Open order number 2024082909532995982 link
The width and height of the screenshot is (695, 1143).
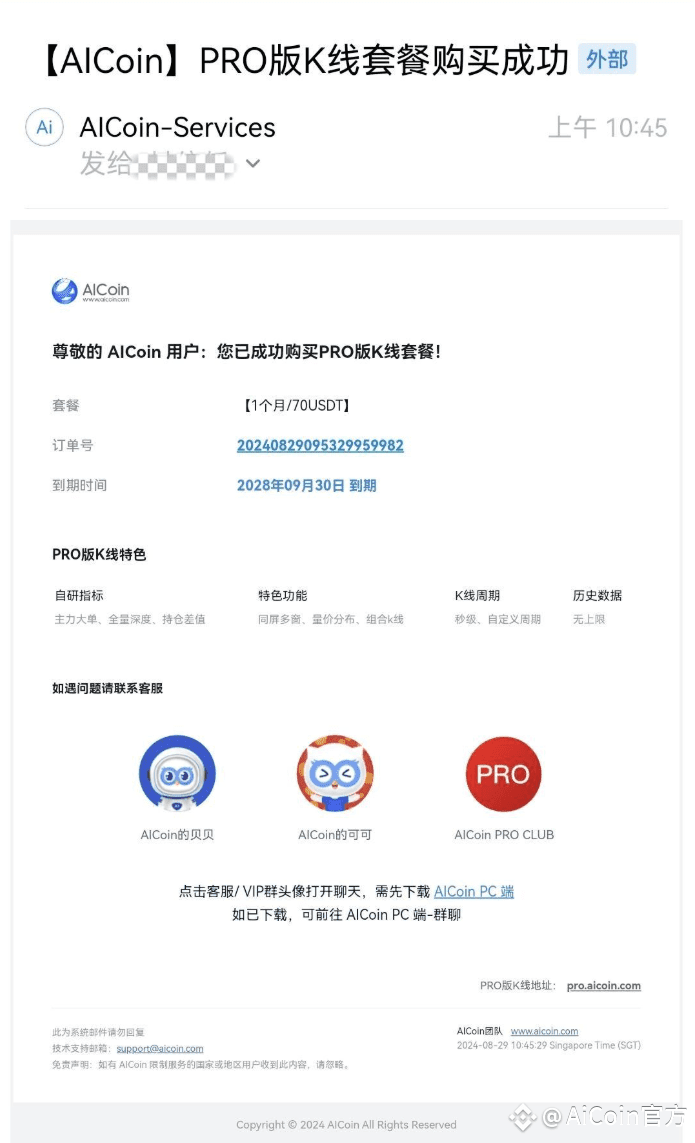320,445
